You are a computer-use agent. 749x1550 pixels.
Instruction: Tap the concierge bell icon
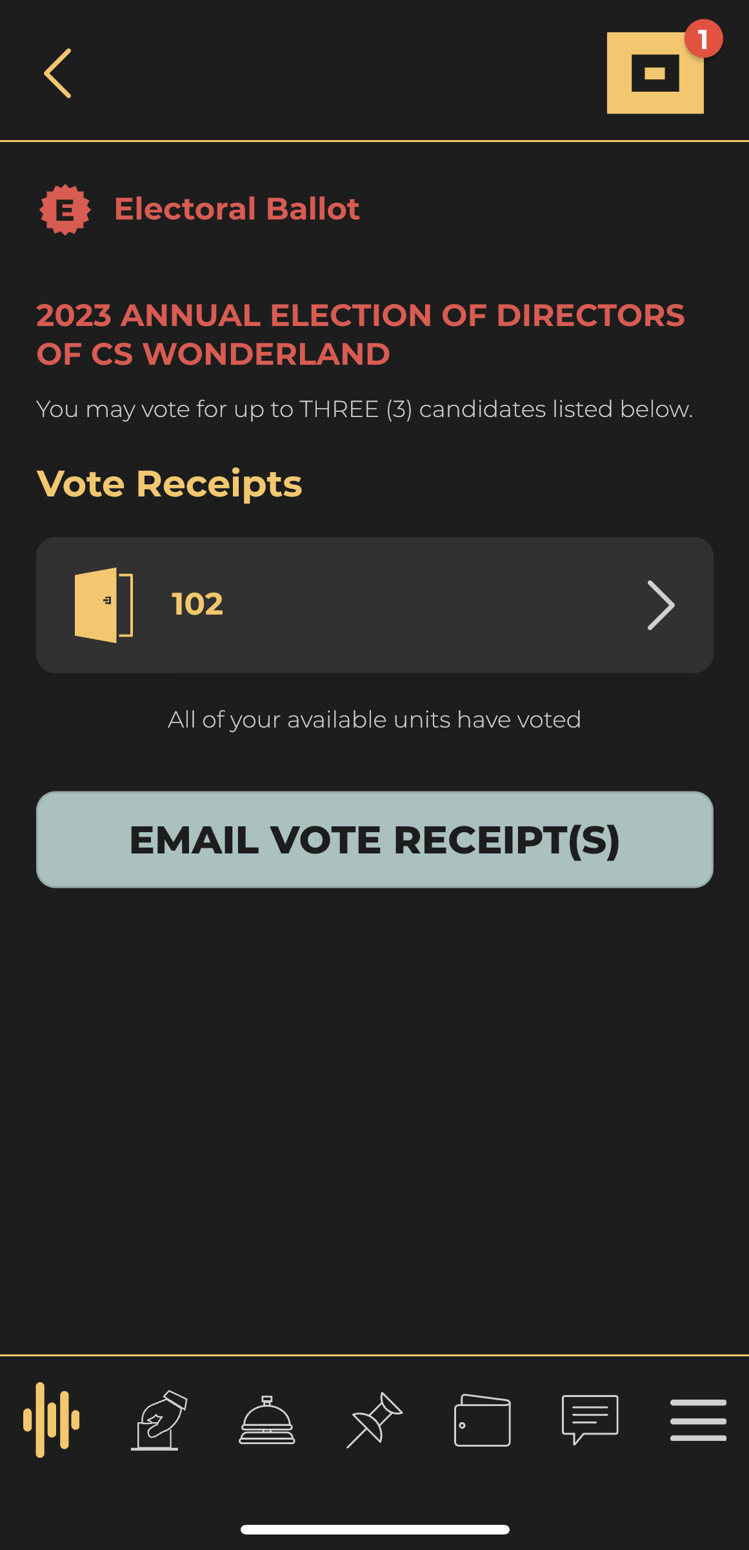click(x=266, y=1419)
